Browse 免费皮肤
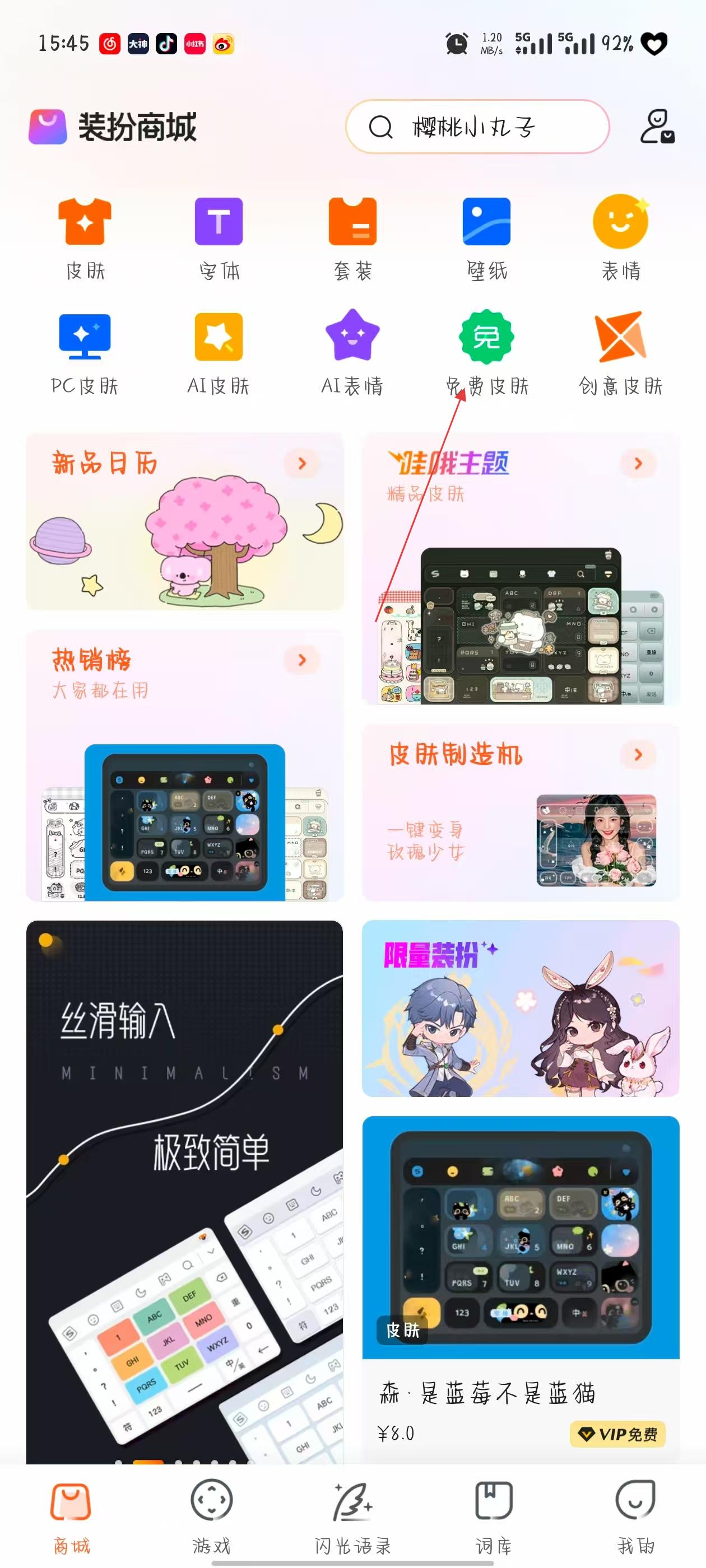 [486, 353]
